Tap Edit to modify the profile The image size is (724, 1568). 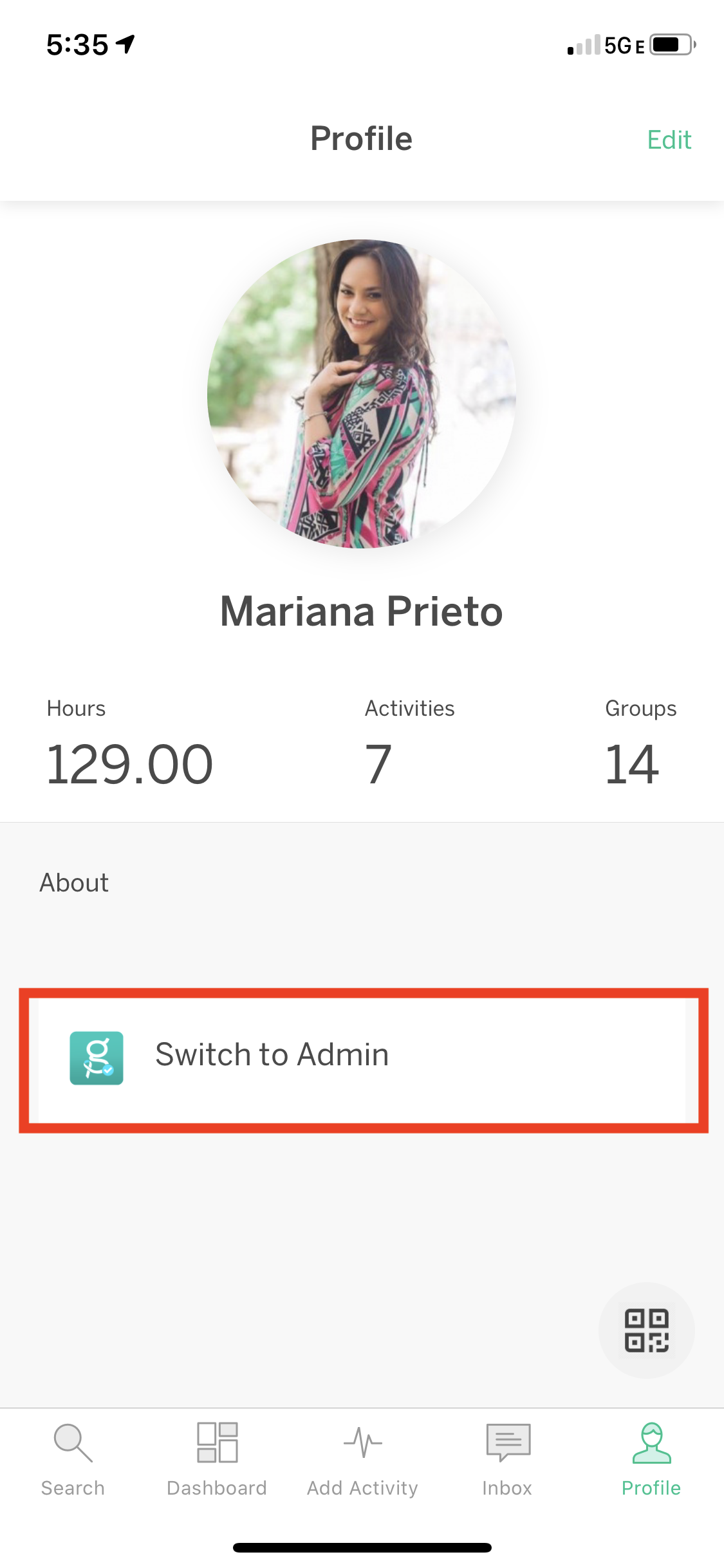click(x=669, y=140)
